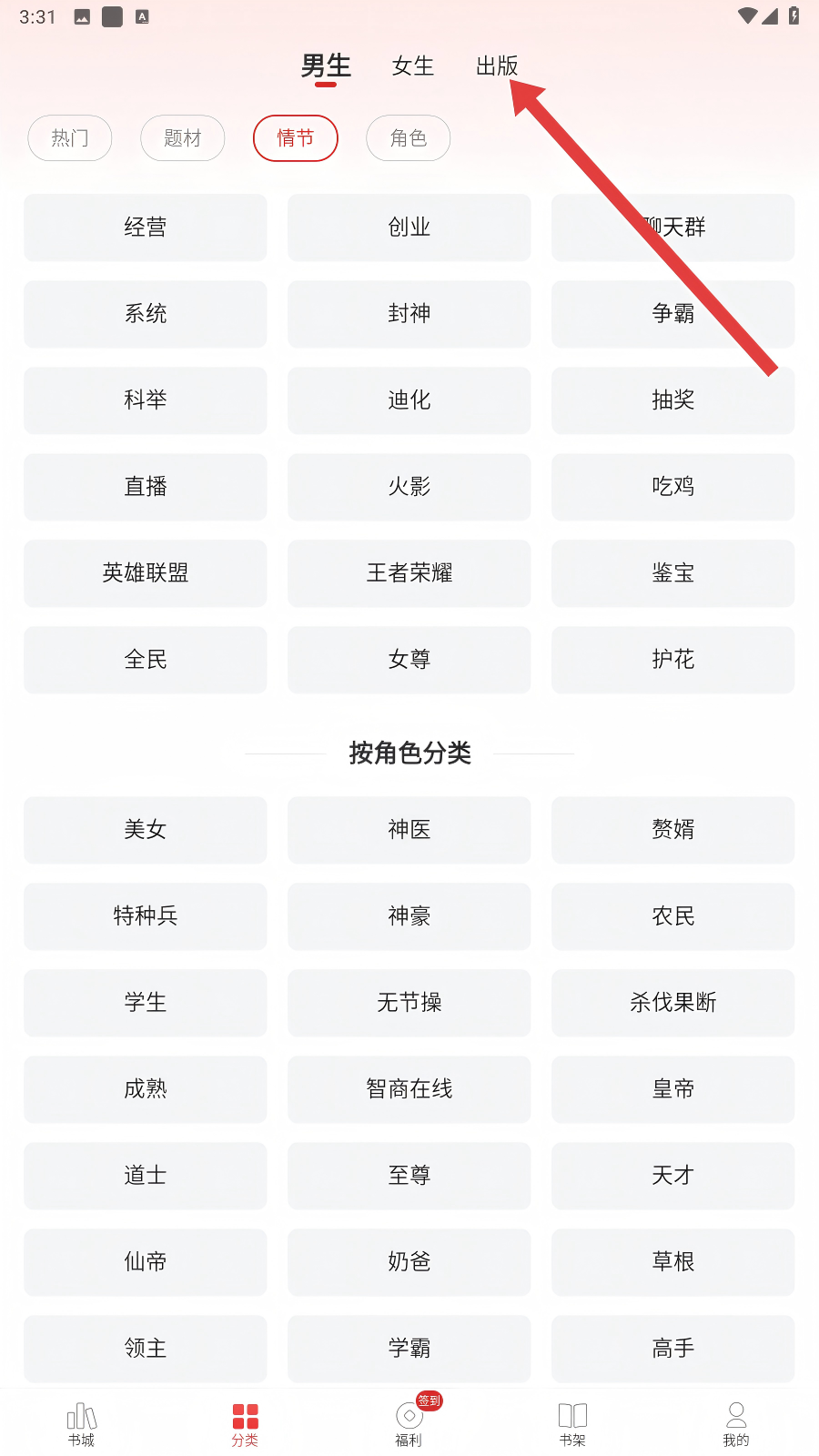Image resolution: width=819 pixels, height=1456 pixels.
Task: Open the 出版 tab
Action: click(x=497, y=66)
